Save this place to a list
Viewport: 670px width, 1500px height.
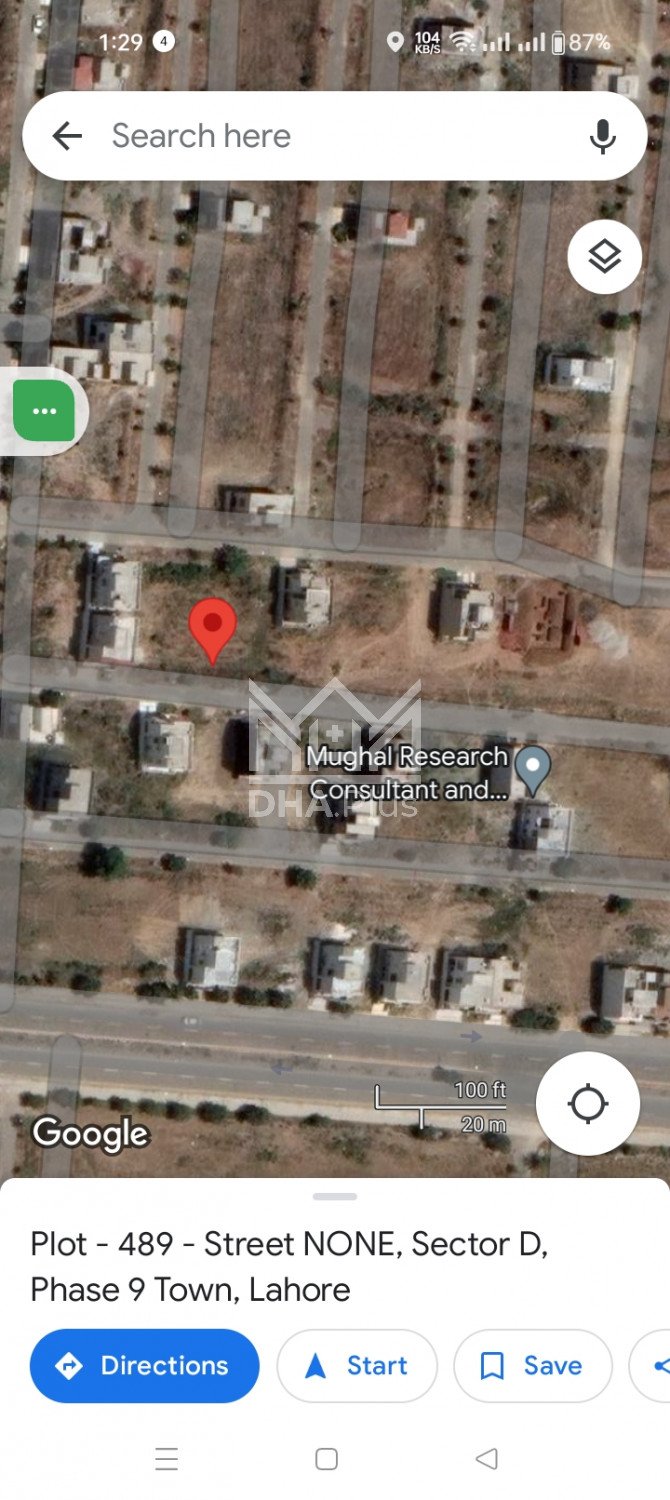[532, 1365]
